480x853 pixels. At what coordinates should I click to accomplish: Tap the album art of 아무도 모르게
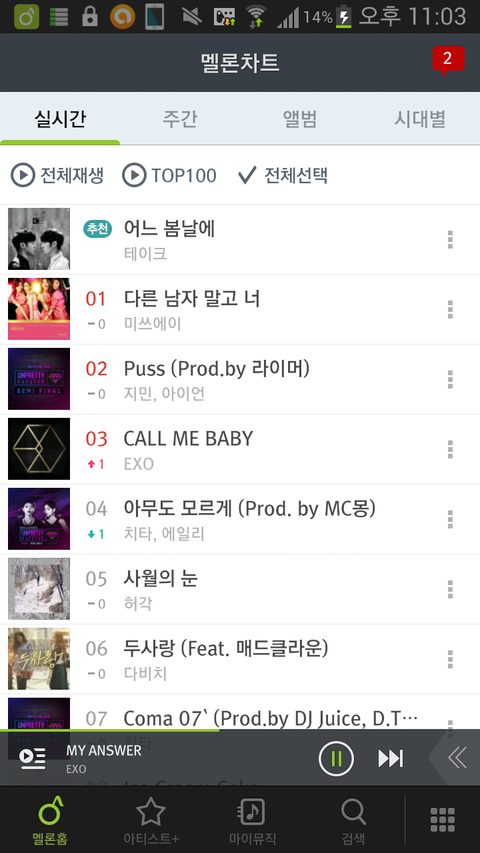tap(39, 519)
